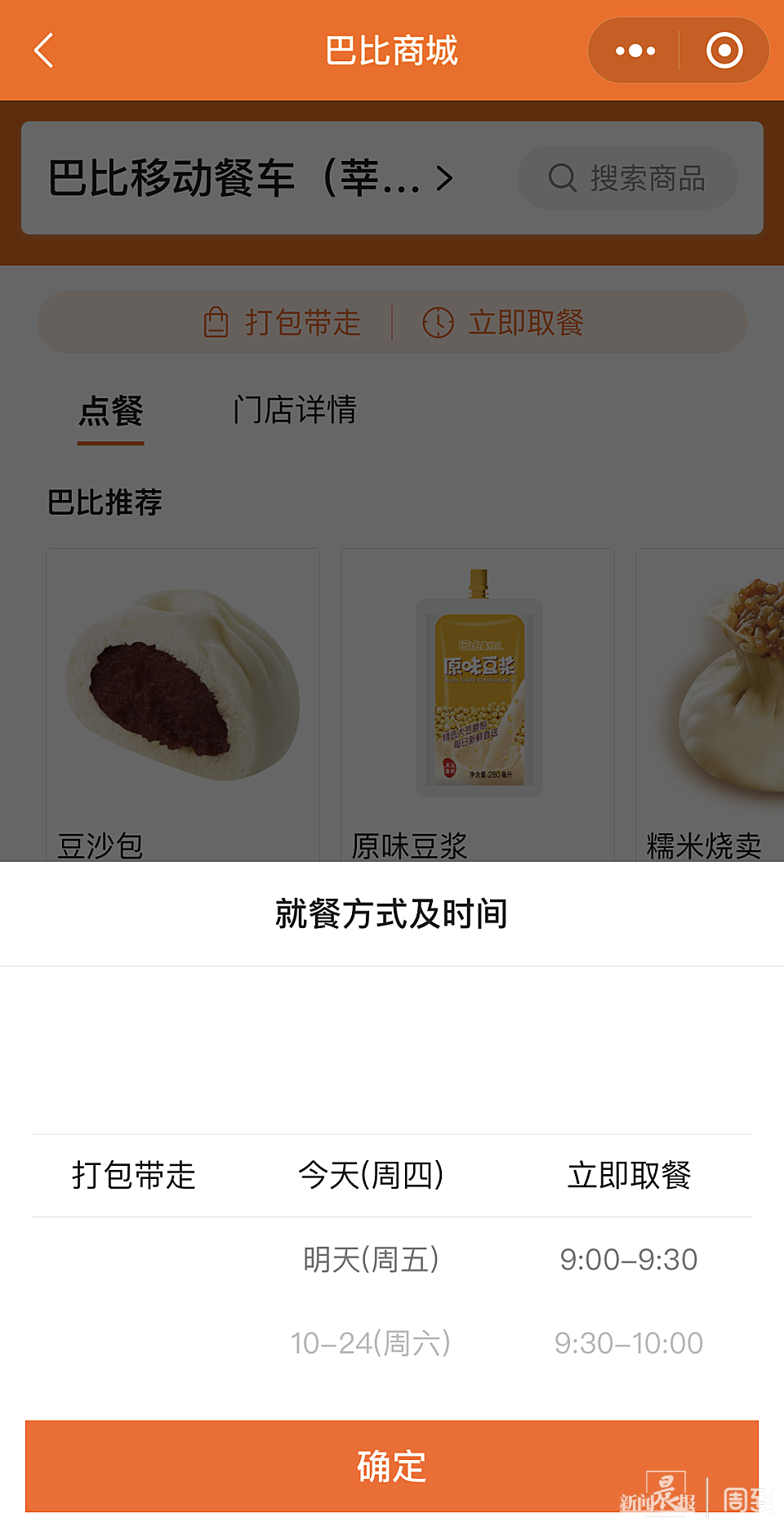
Task: Choose the 9:00–9:30 time slot
Action: (x=628, y=1259)
